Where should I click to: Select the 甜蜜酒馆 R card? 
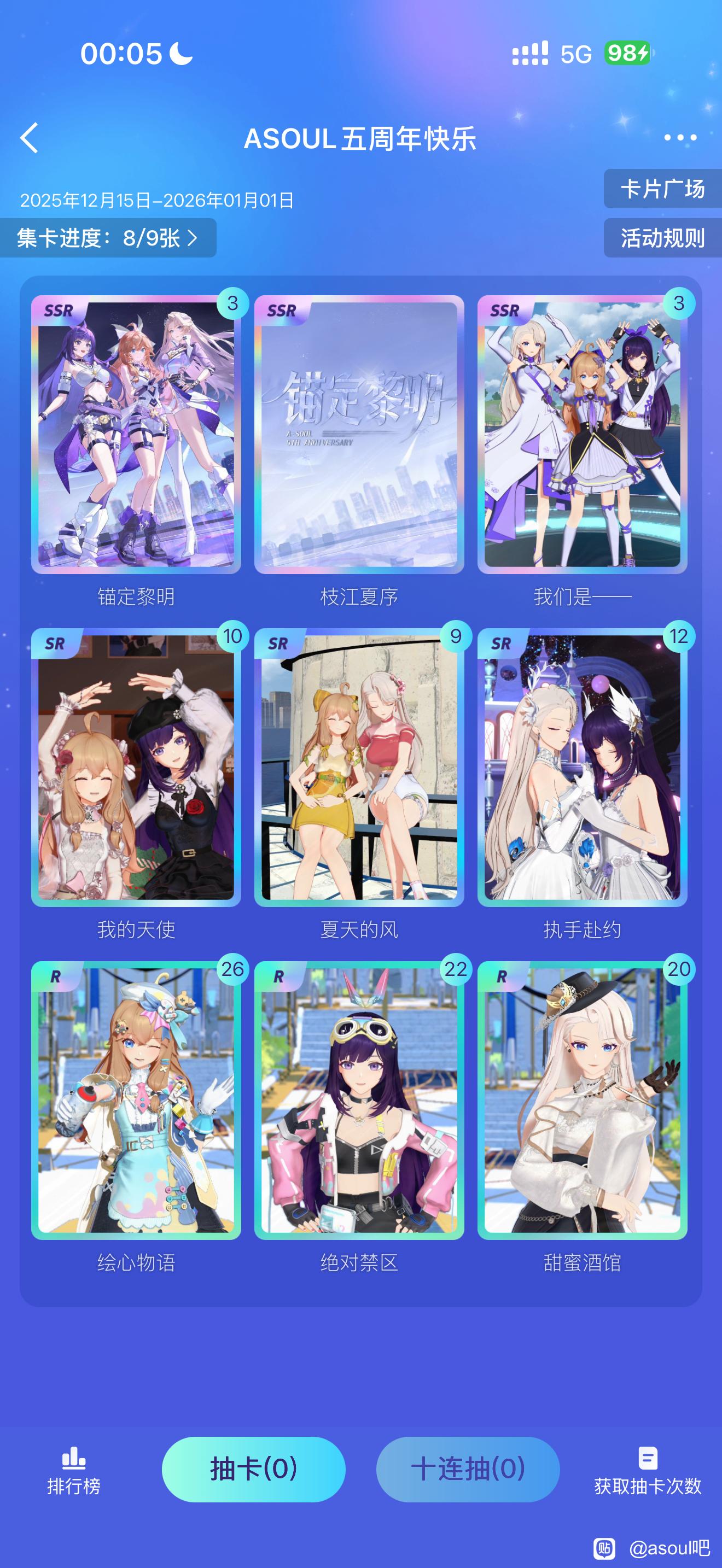pos(582,1100)
